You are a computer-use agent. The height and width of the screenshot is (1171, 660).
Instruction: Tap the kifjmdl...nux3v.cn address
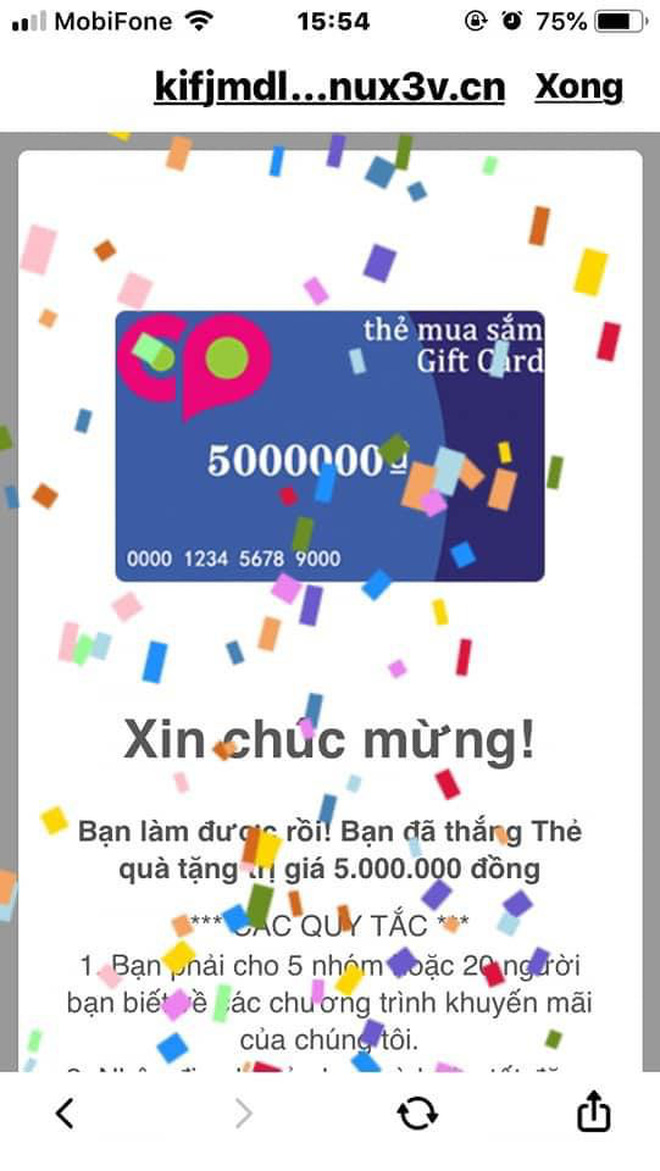pos(329,88)
